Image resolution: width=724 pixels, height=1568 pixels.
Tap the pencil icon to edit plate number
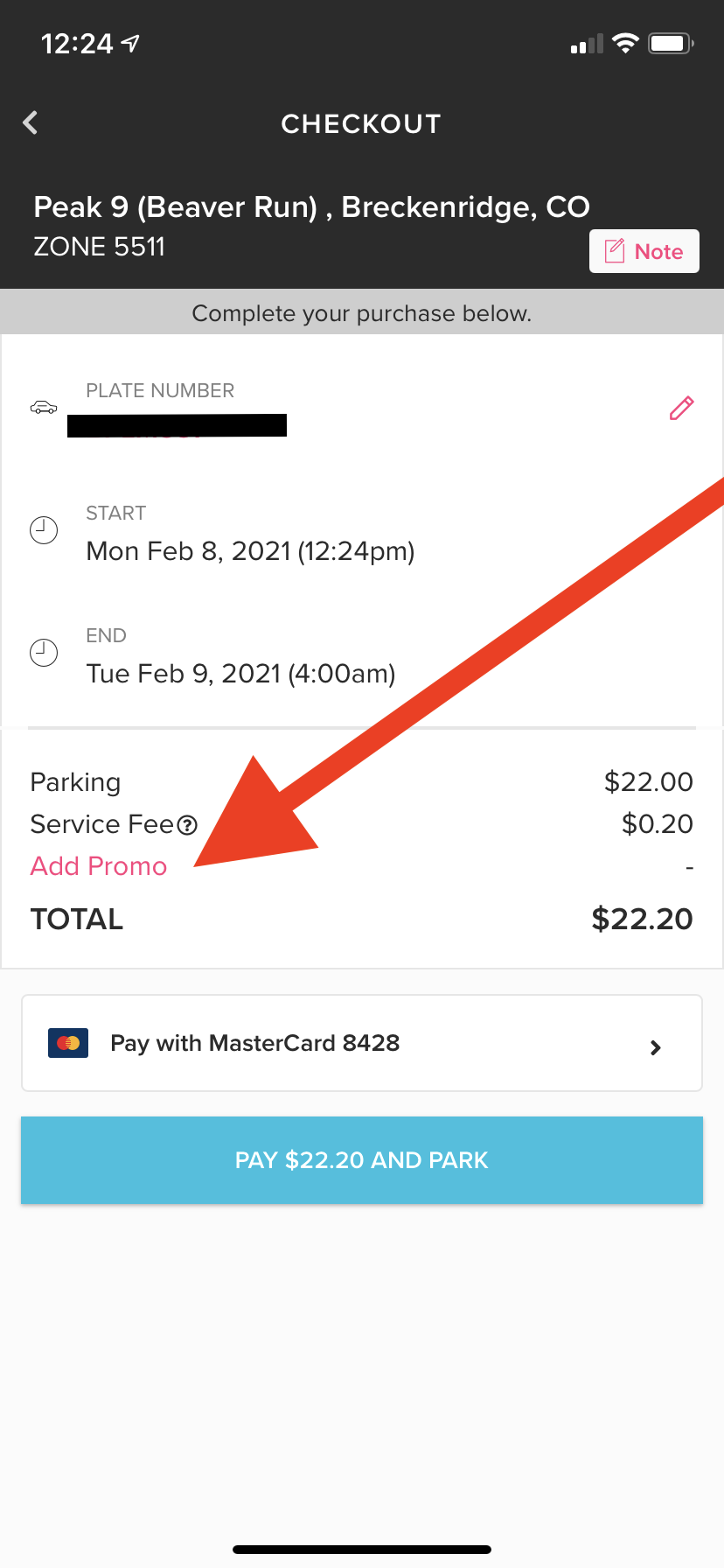point(681,408)
